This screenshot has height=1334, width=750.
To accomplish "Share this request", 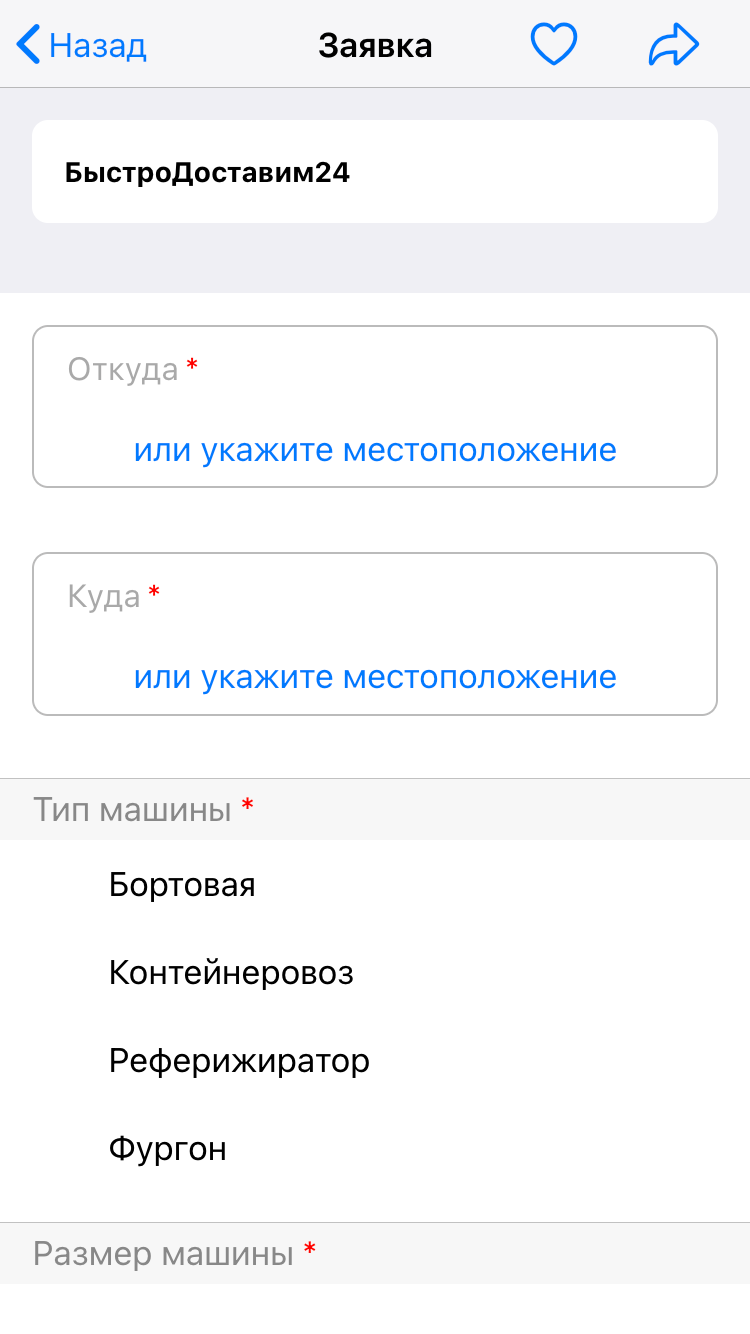I will pos(673,45).
